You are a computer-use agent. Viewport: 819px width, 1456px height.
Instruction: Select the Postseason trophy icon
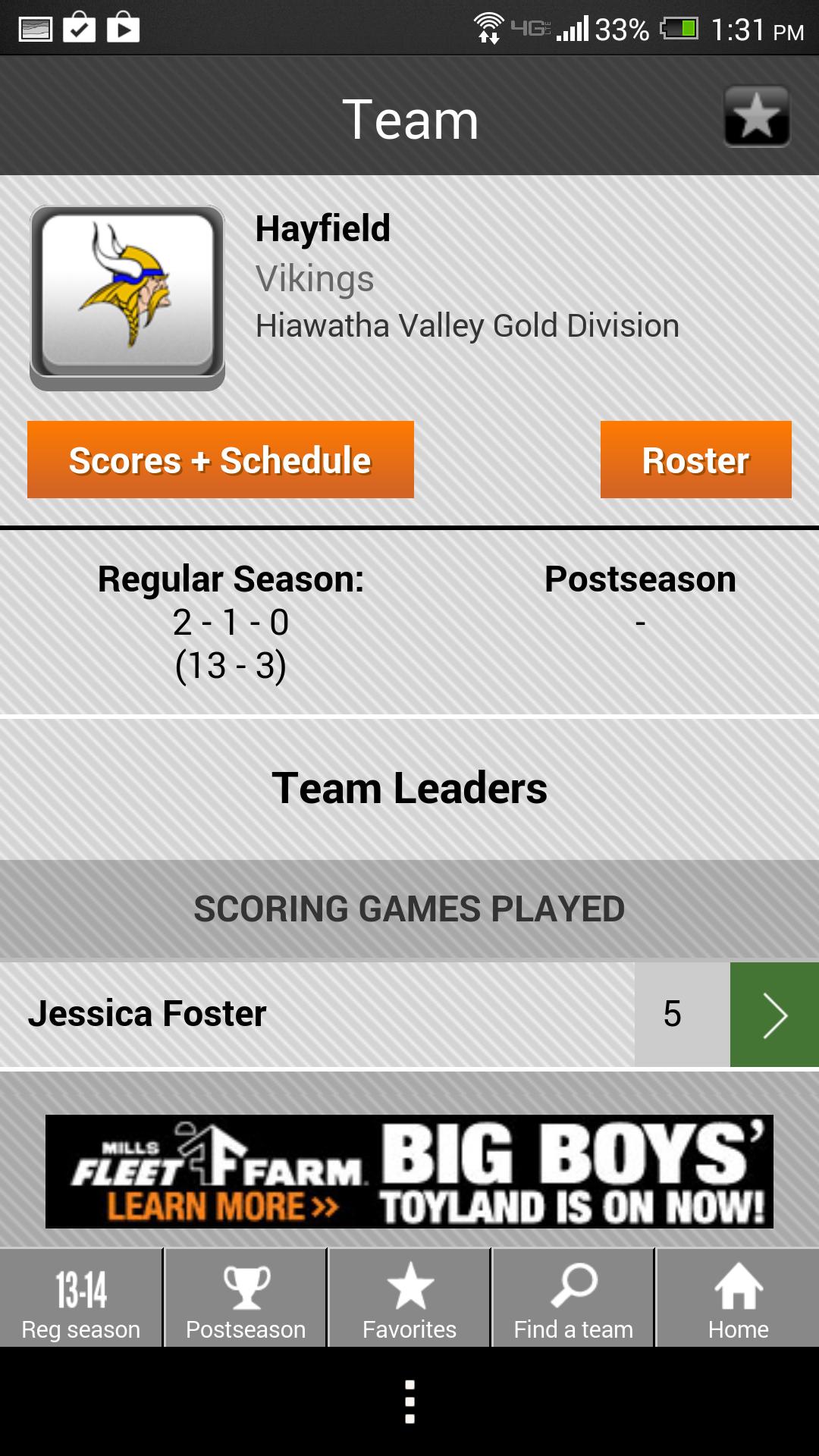245,1297
